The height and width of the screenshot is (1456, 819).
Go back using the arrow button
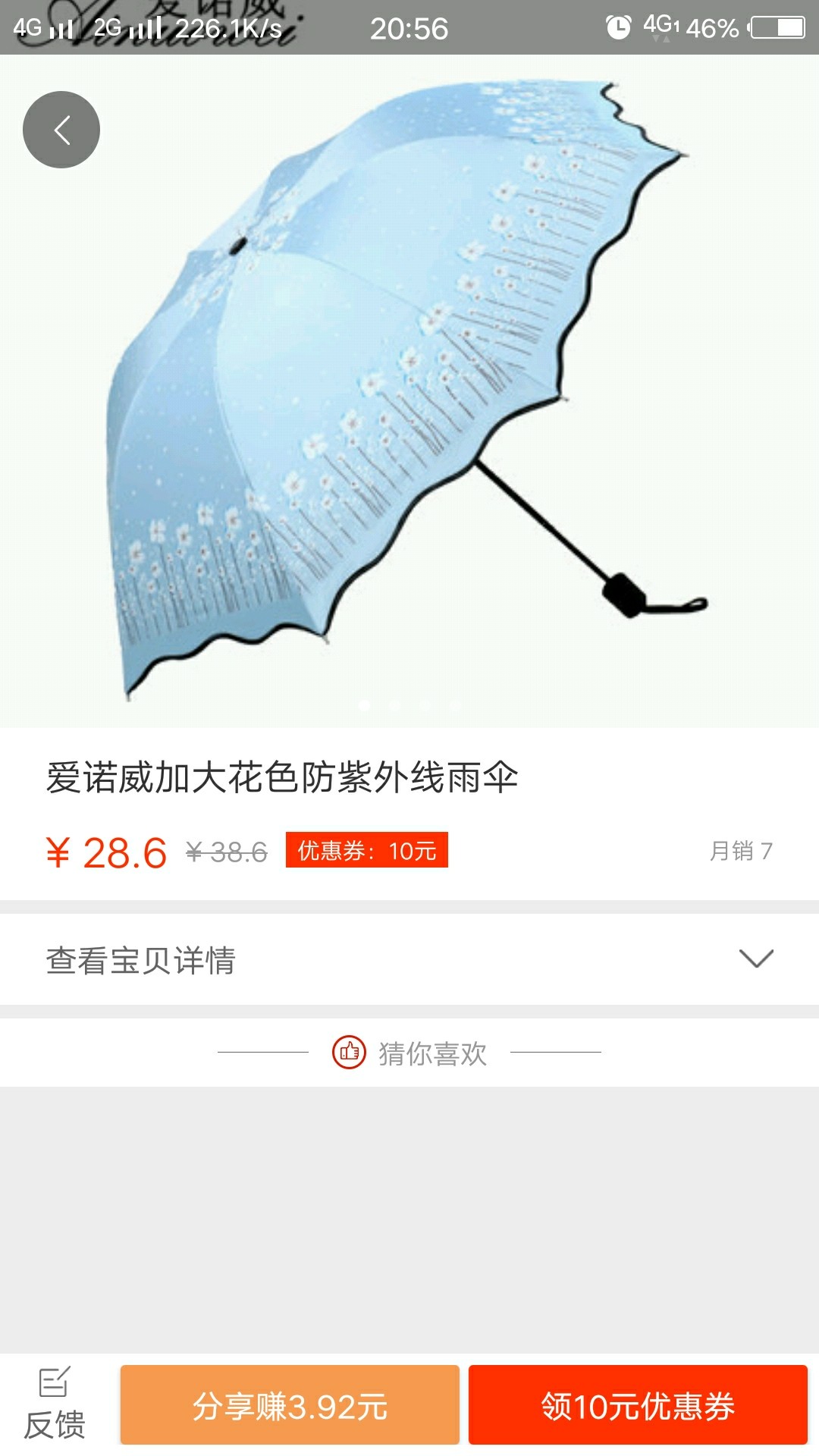[61, 130]
